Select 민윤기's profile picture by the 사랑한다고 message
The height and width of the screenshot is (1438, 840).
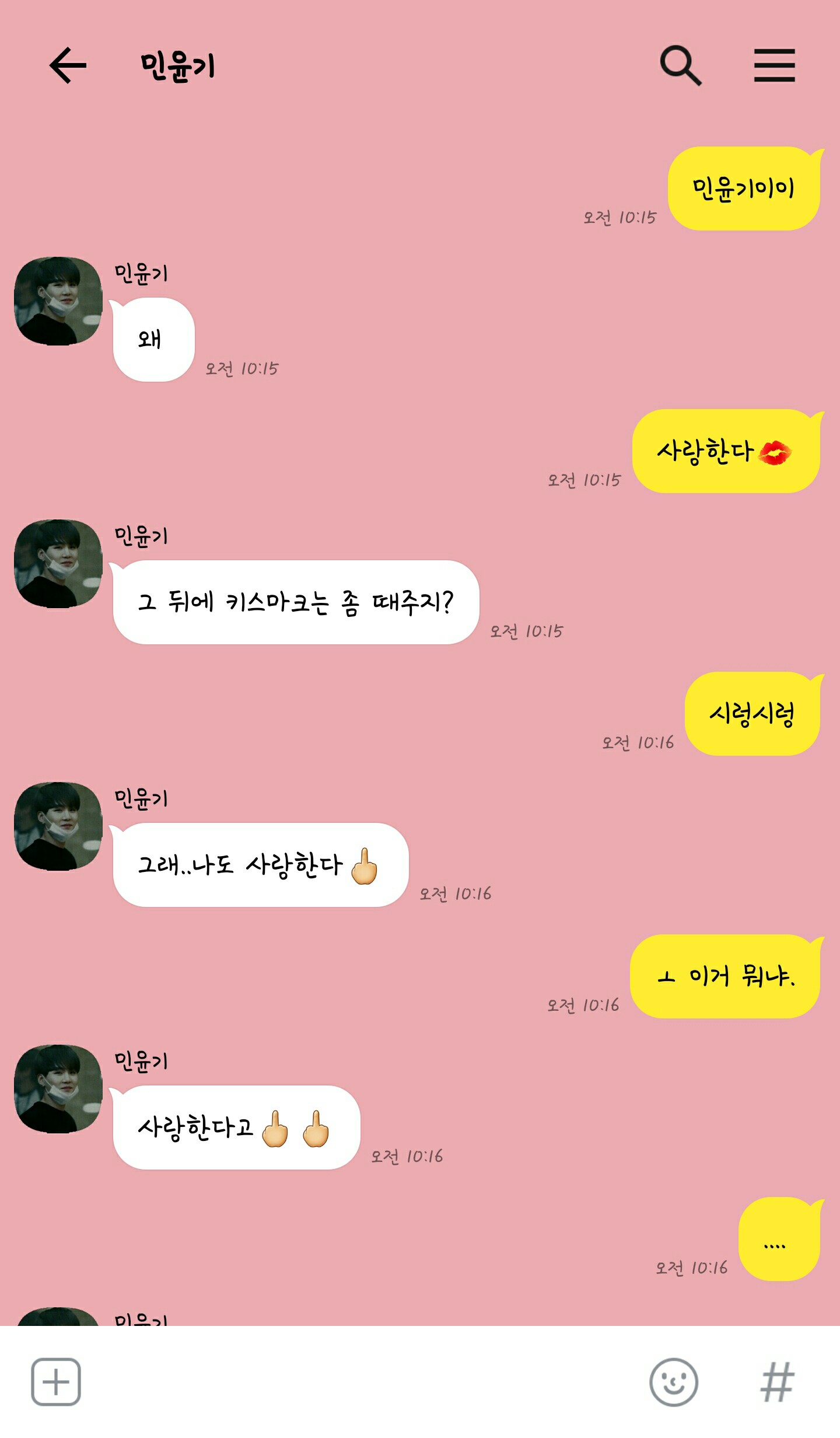tap(58, 1089)
